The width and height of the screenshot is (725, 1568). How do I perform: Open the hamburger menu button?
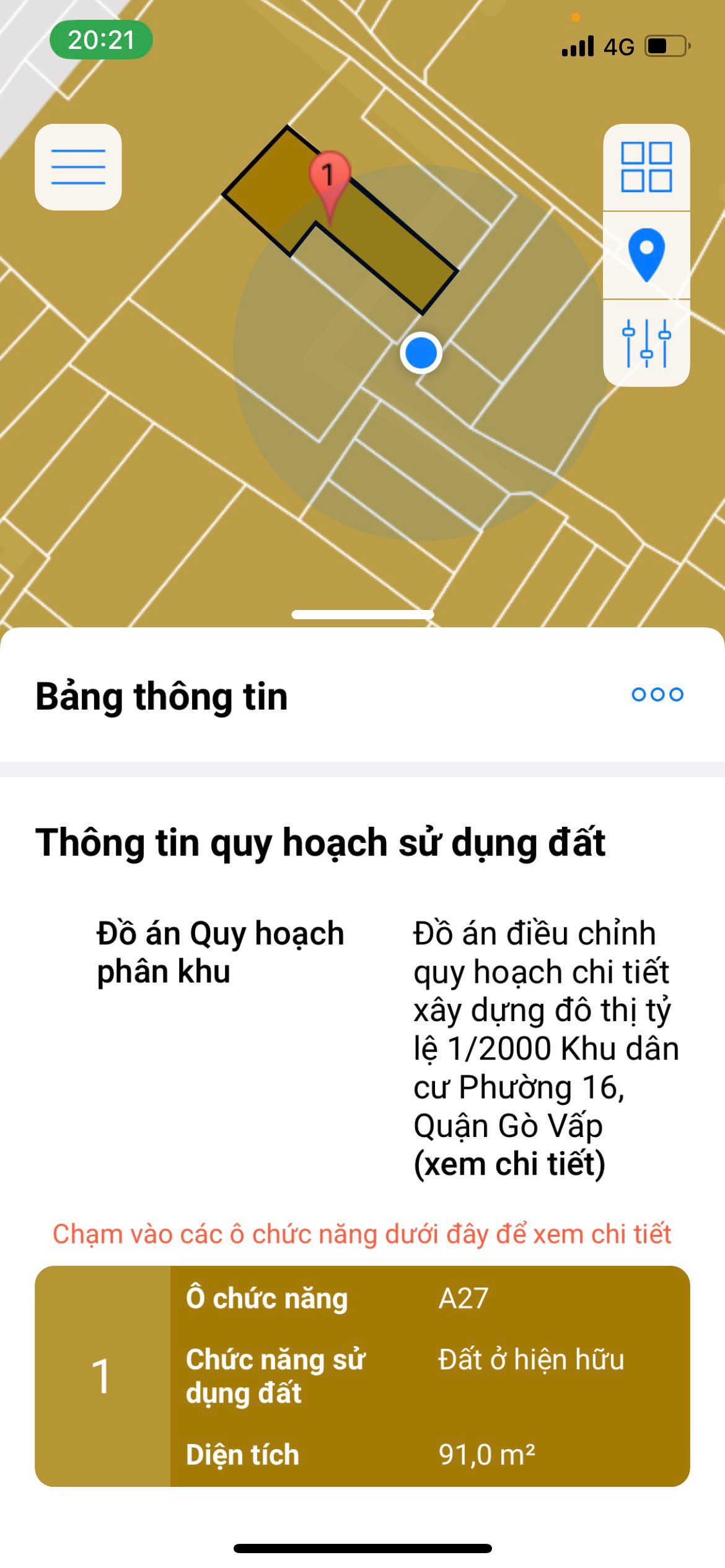(78, 167)
